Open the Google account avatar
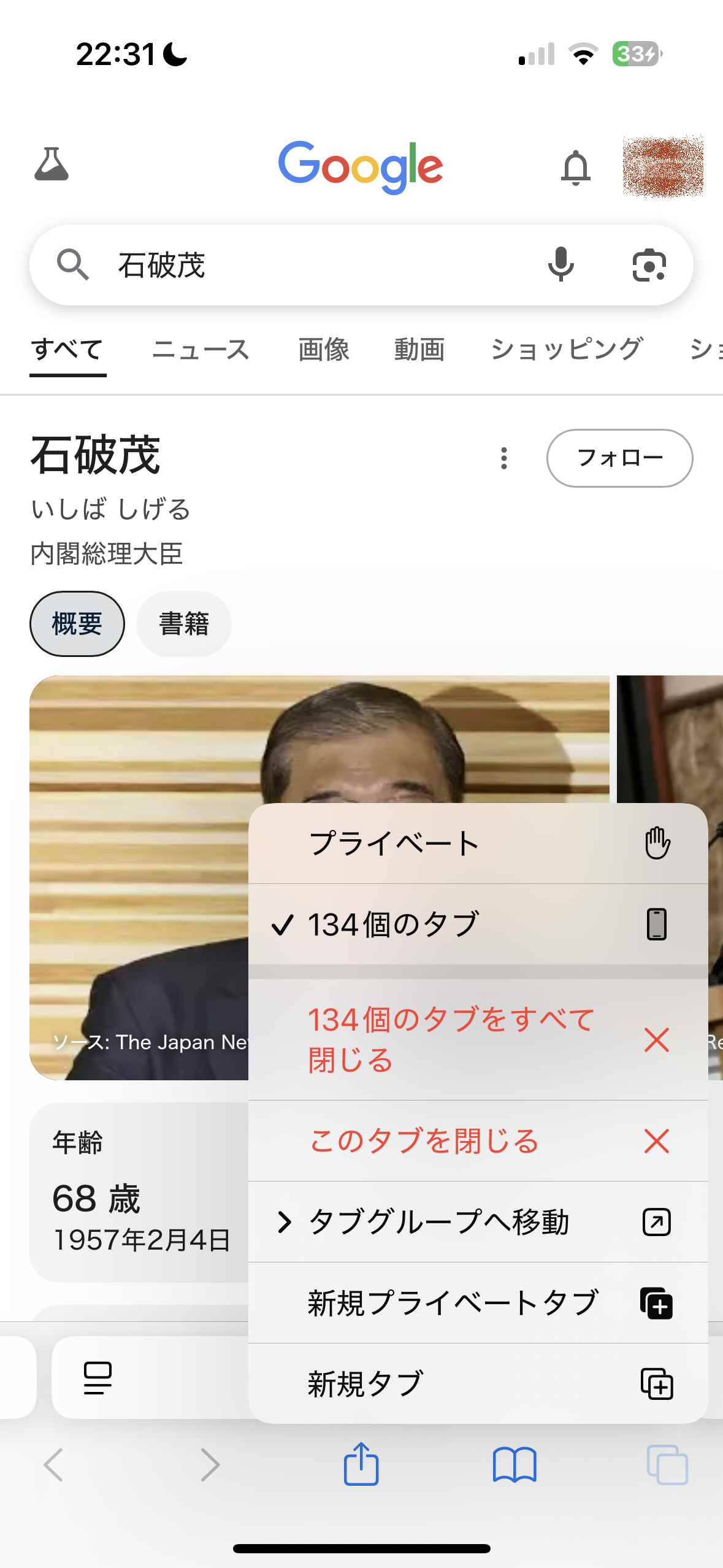Viewport: 723px width, 1568px height. (x=663, y=167)
